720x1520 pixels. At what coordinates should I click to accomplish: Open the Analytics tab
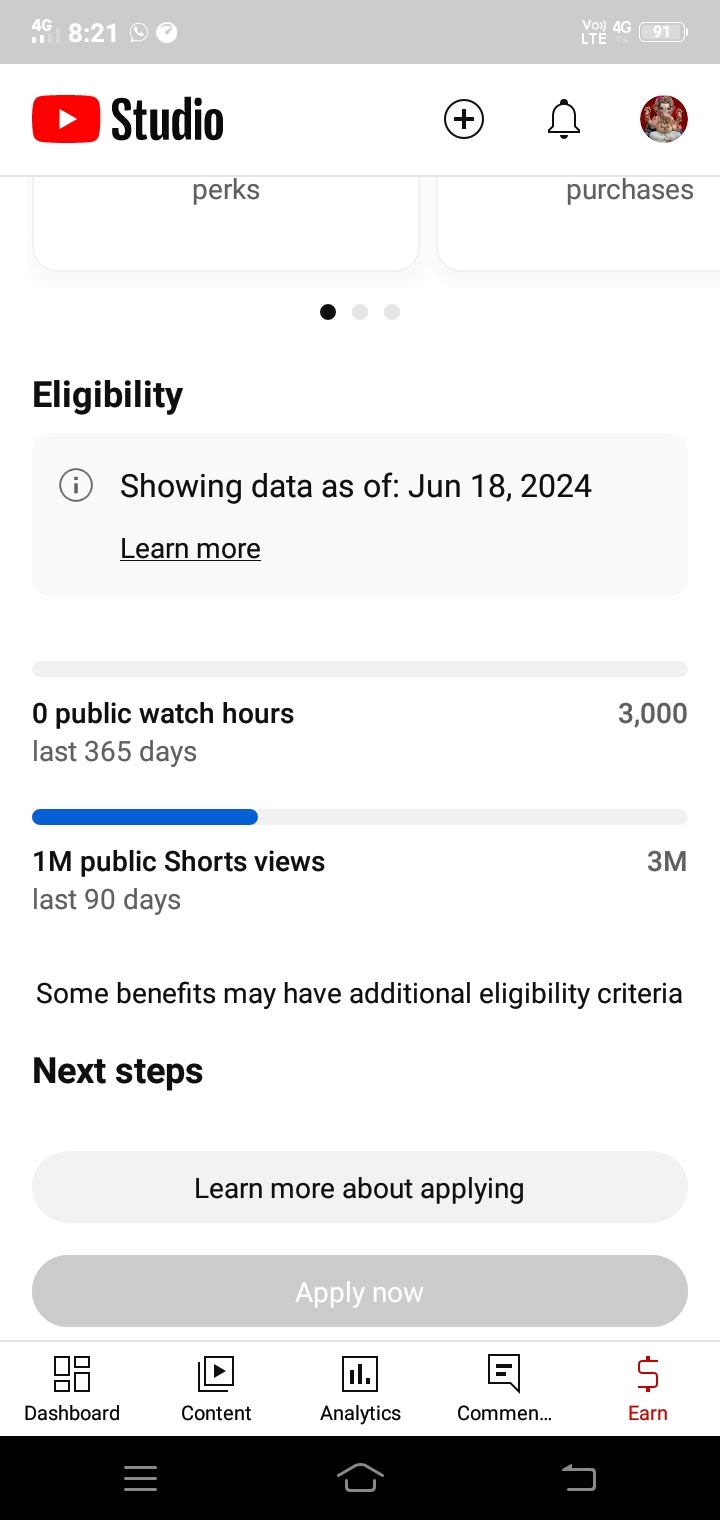pos(360,1388)
